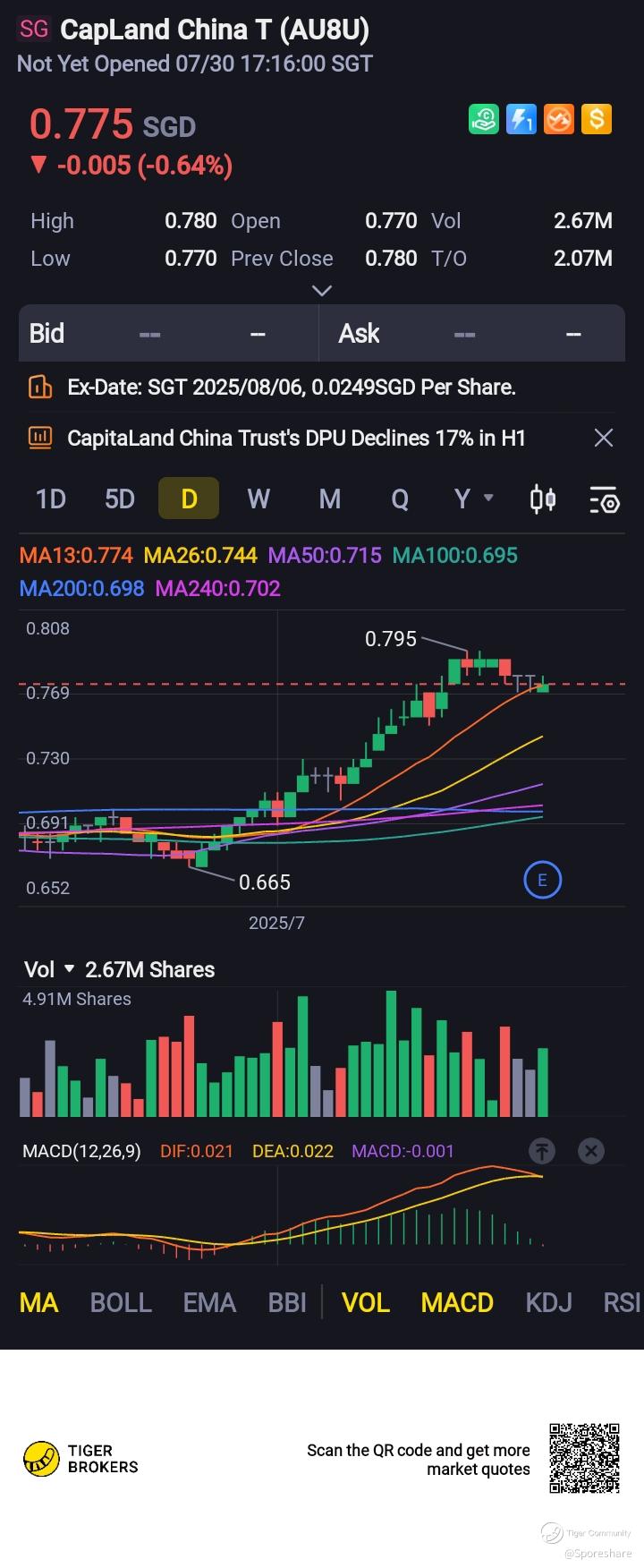Dismiss the CapitaLand China Trust news banner
Image resolution: width=644 pixels, height=1568 pixels.
click(604, 438)
